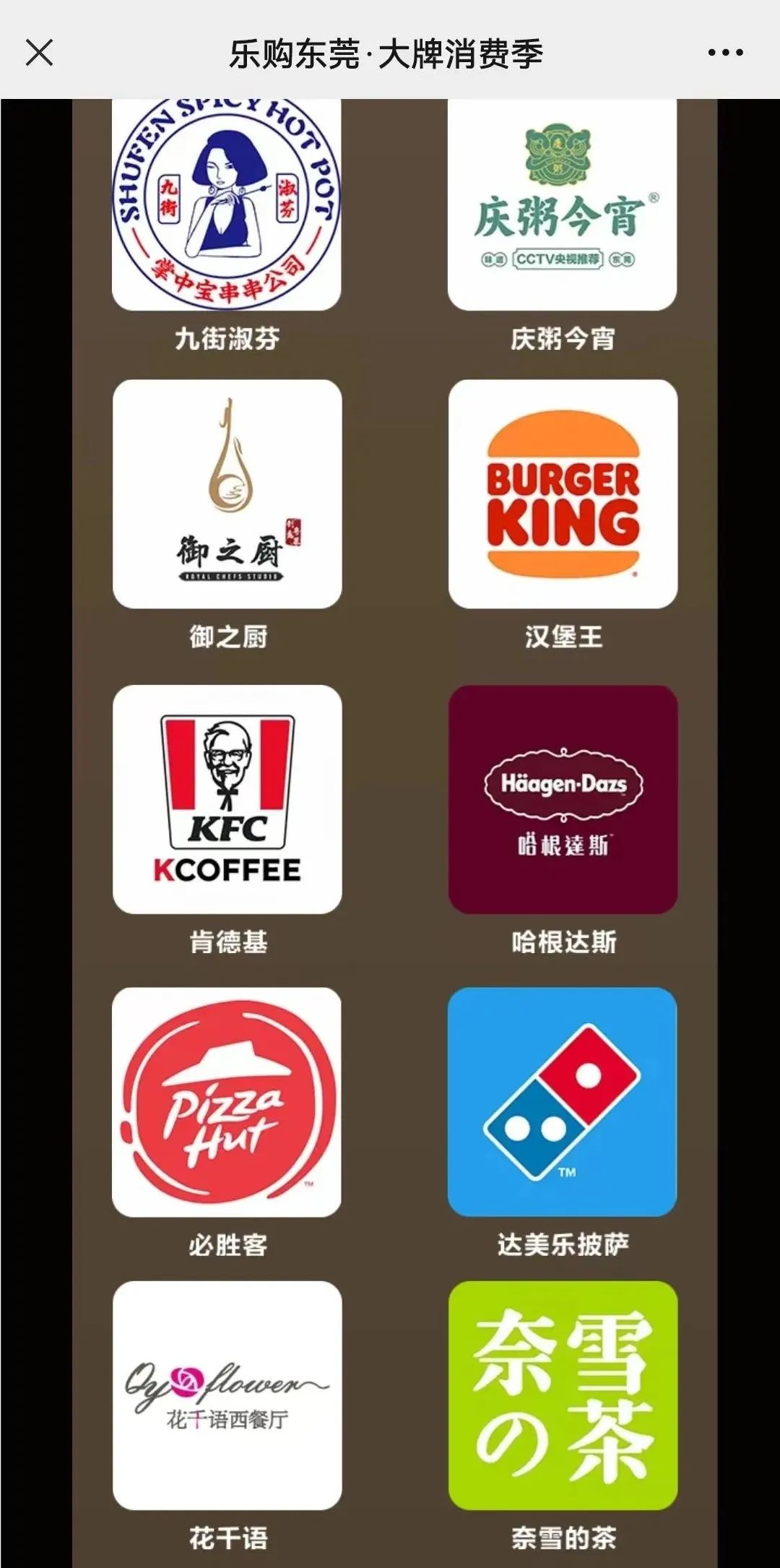Select the 达美乐披萨 Domino's tile
This screenshot has height=1568, width=780.
[562, 1102]
